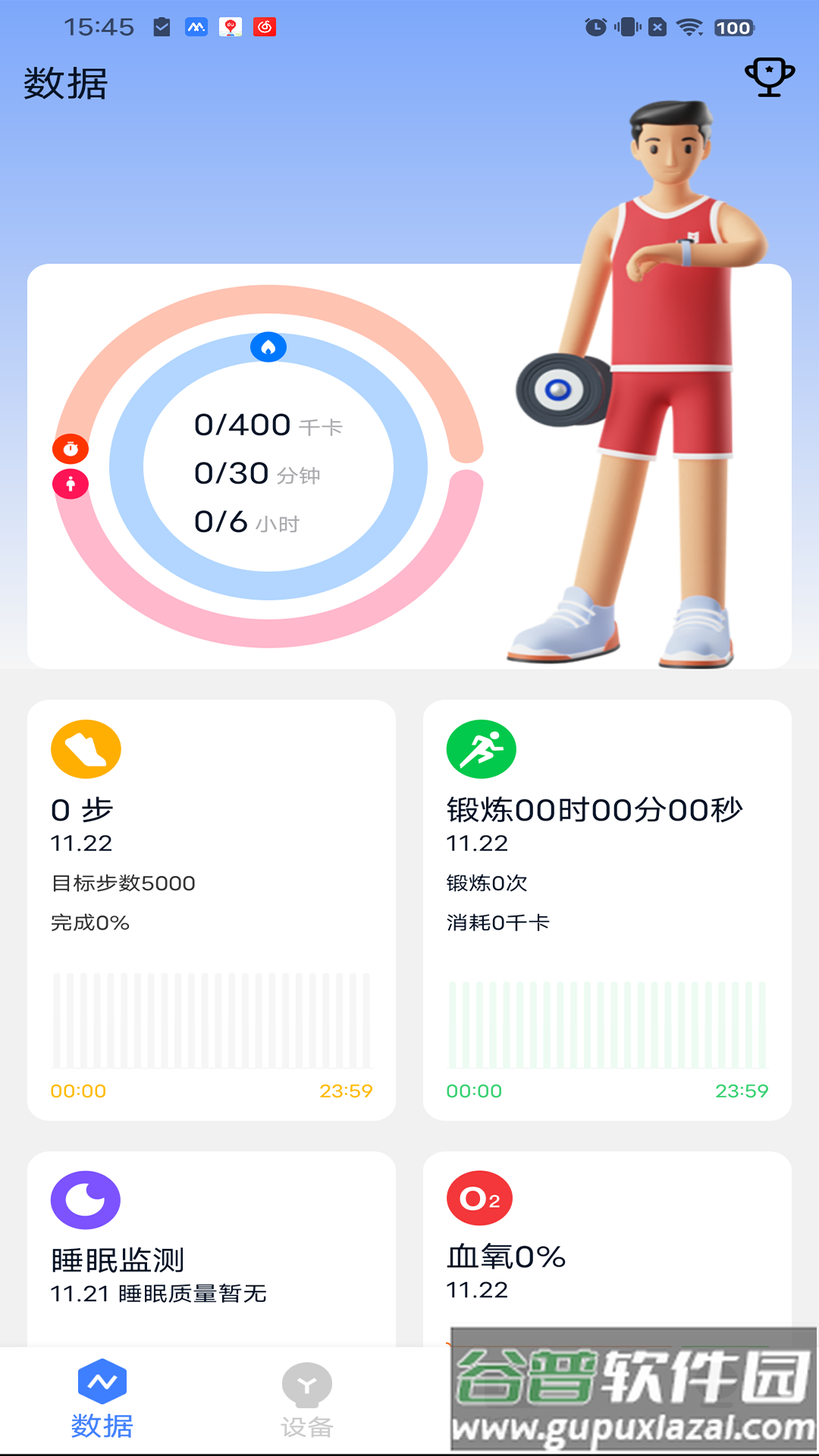
Task: Open the activity rings summary card
Action: pos(269,466)
